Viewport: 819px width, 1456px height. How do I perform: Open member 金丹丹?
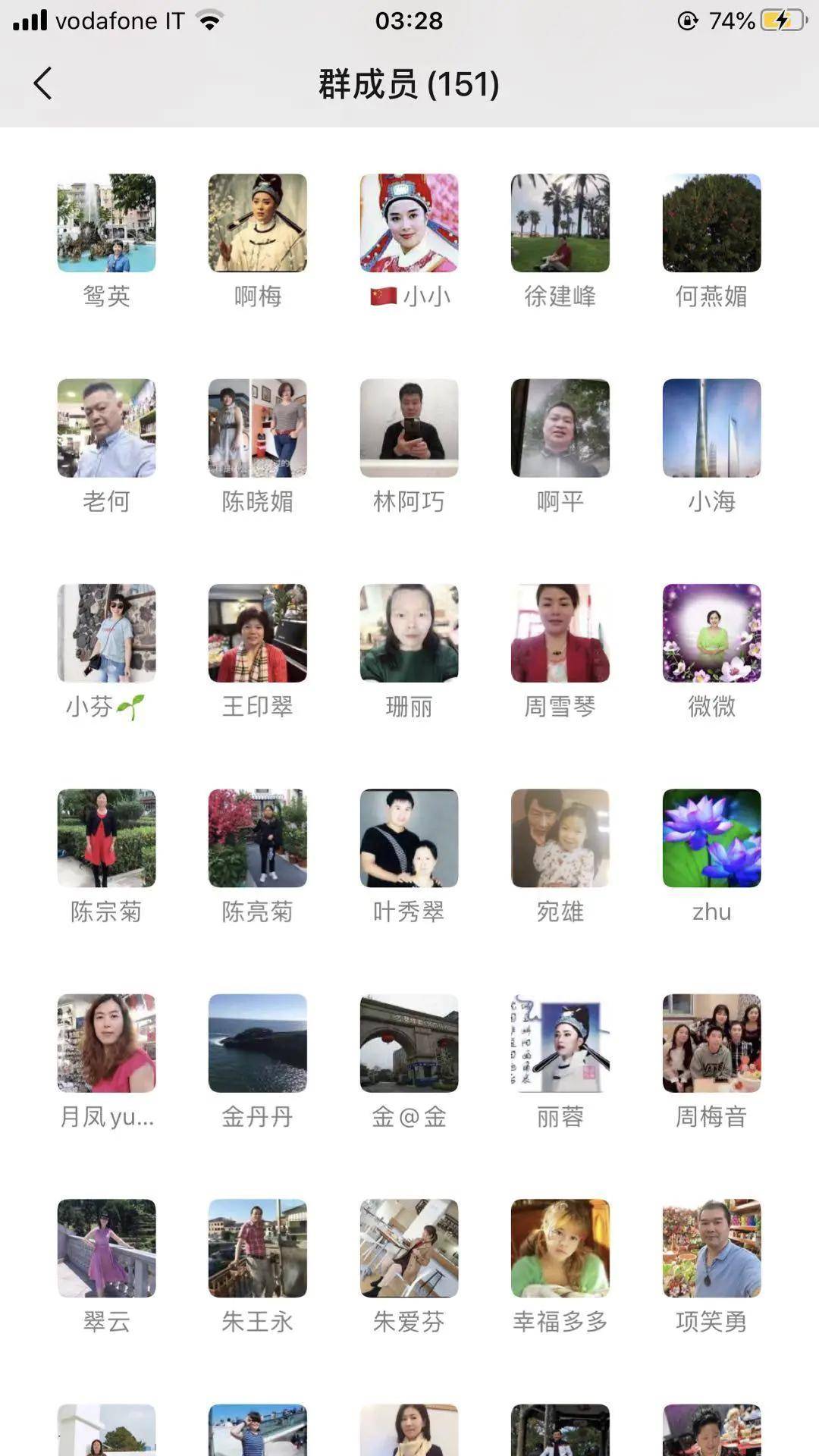(x=258, y=1043)
